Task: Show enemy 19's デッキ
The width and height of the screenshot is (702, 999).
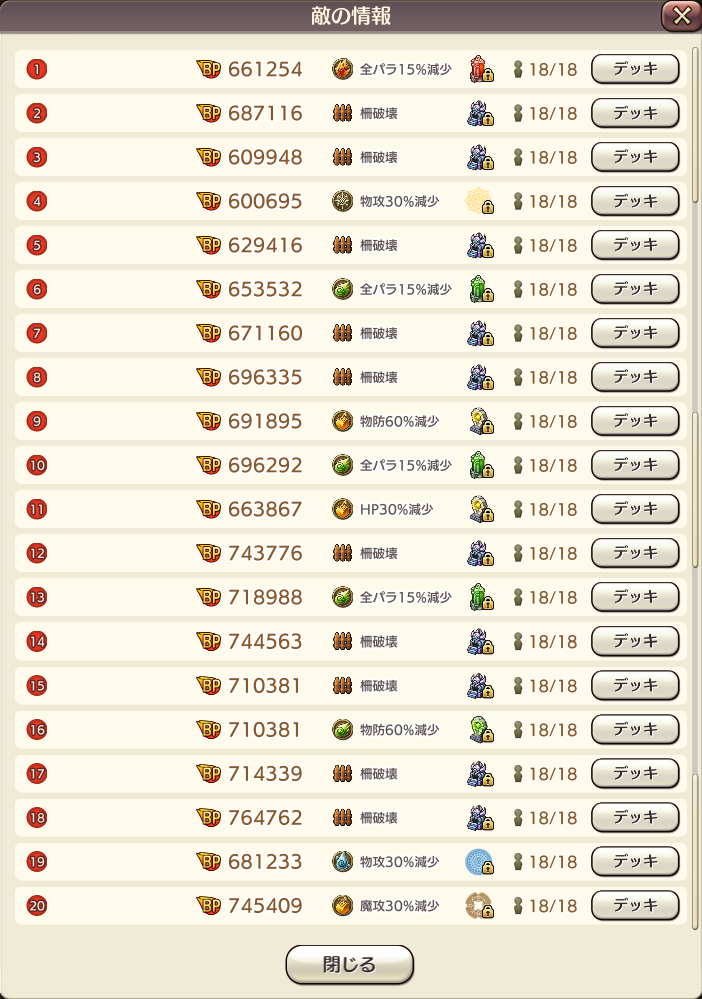Action: coord(635,861)
